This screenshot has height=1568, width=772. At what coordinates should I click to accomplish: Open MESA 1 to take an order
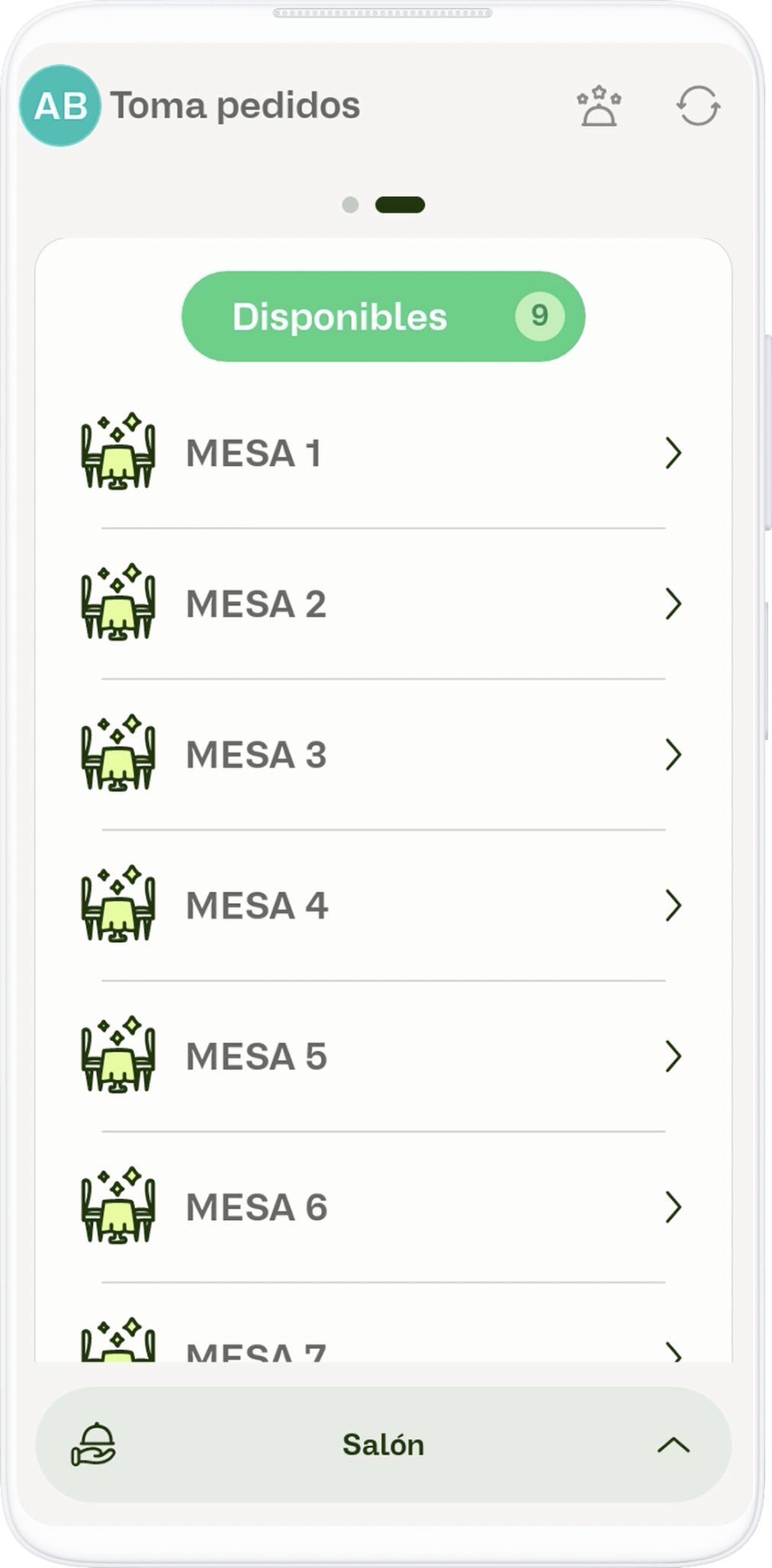pos(381,453)
